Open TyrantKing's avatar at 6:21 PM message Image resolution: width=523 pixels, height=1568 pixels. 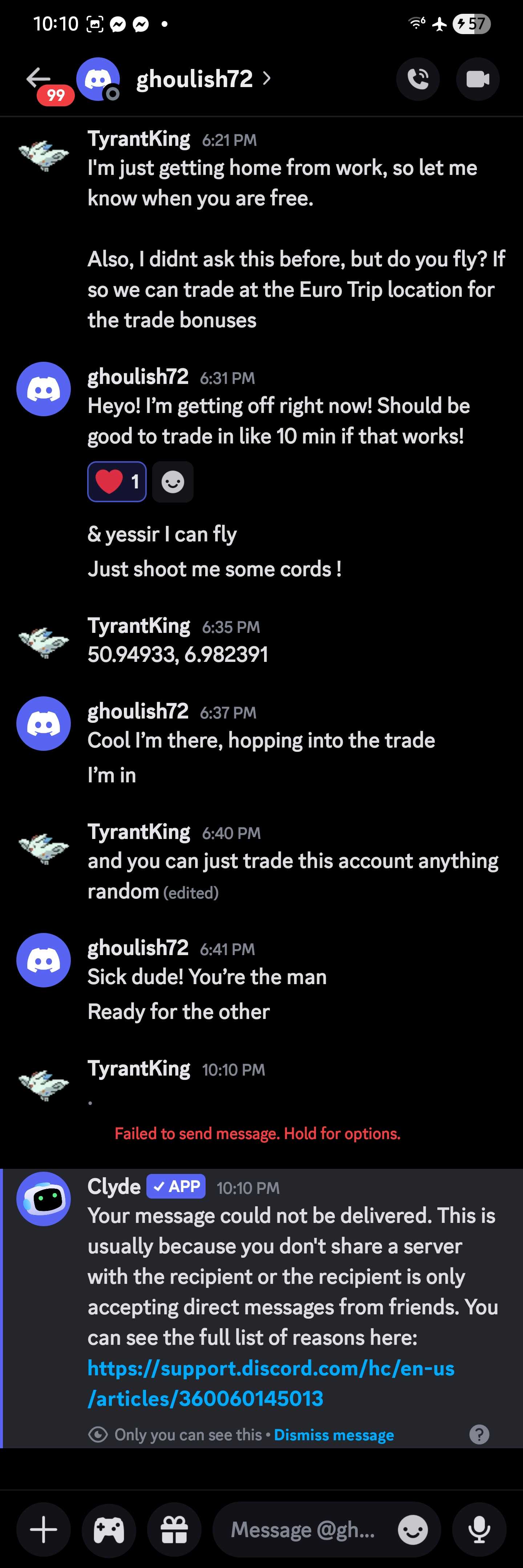point(44,156)
